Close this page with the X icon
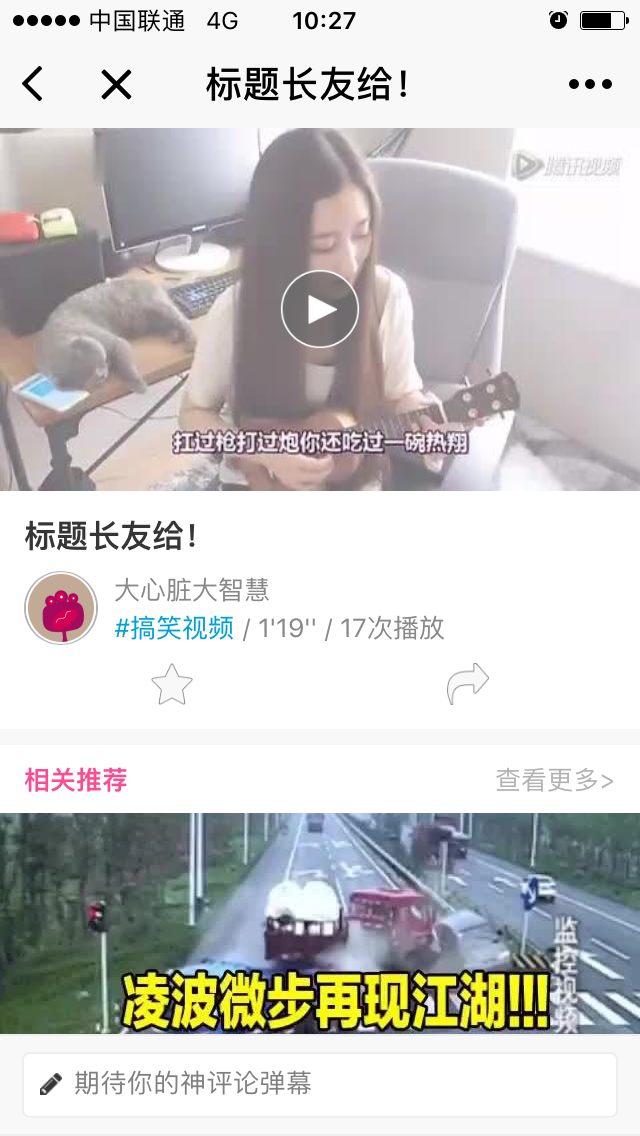 116,85
